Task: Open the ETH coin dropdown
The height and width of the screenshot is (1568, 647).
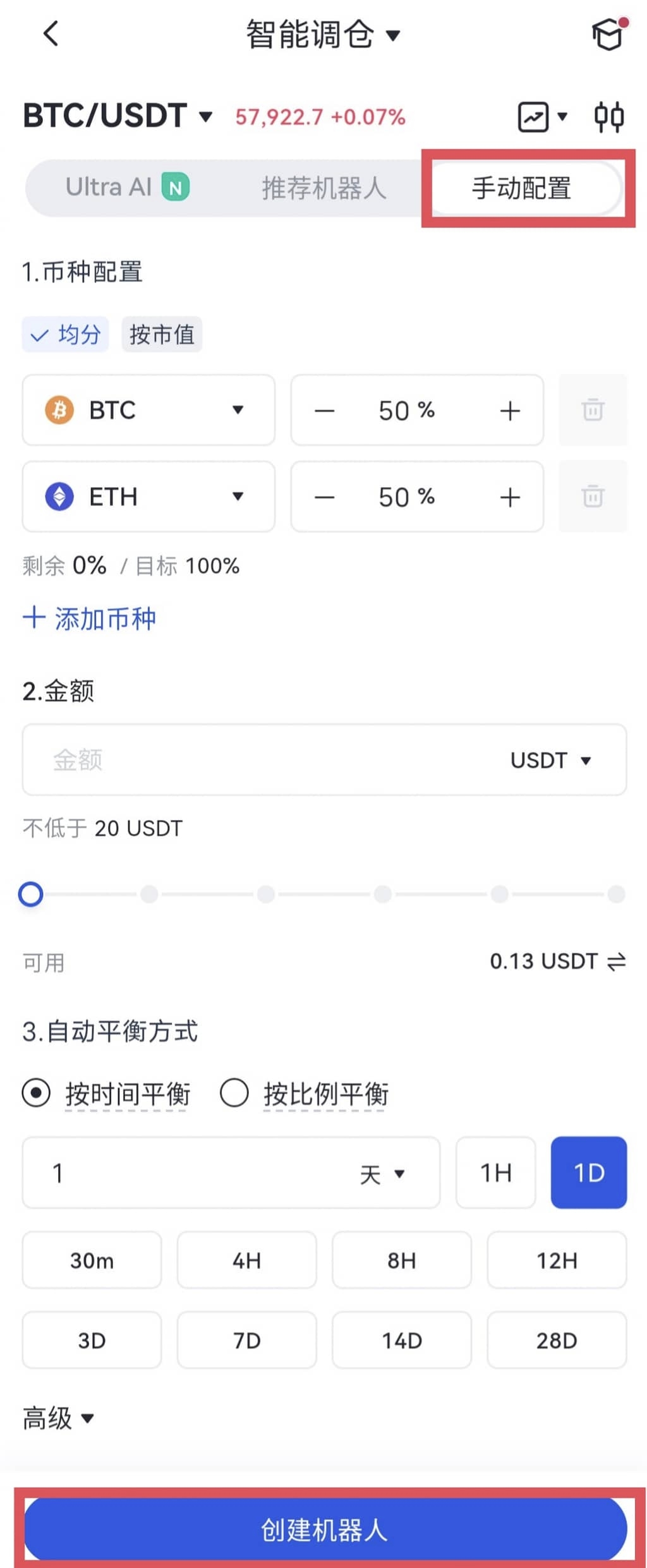Action: coord(148,497)
